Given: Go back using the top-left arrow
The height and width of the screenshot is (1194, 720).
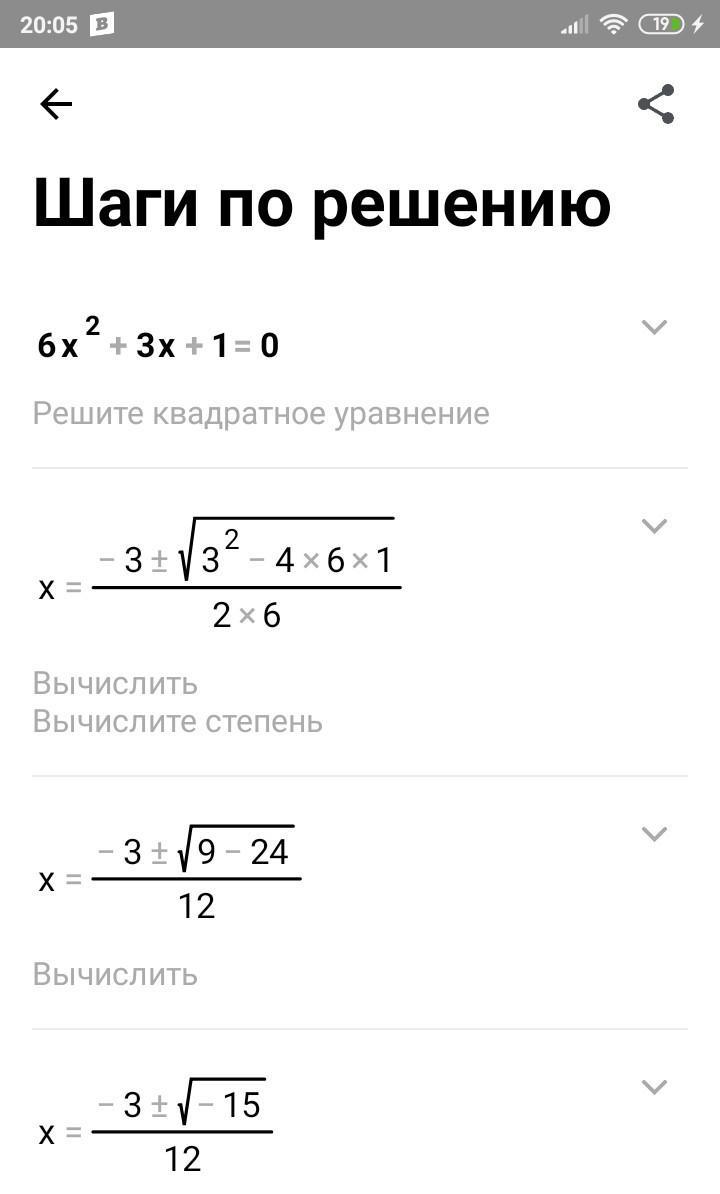Looking at the screenshot, I should [56, 104].
